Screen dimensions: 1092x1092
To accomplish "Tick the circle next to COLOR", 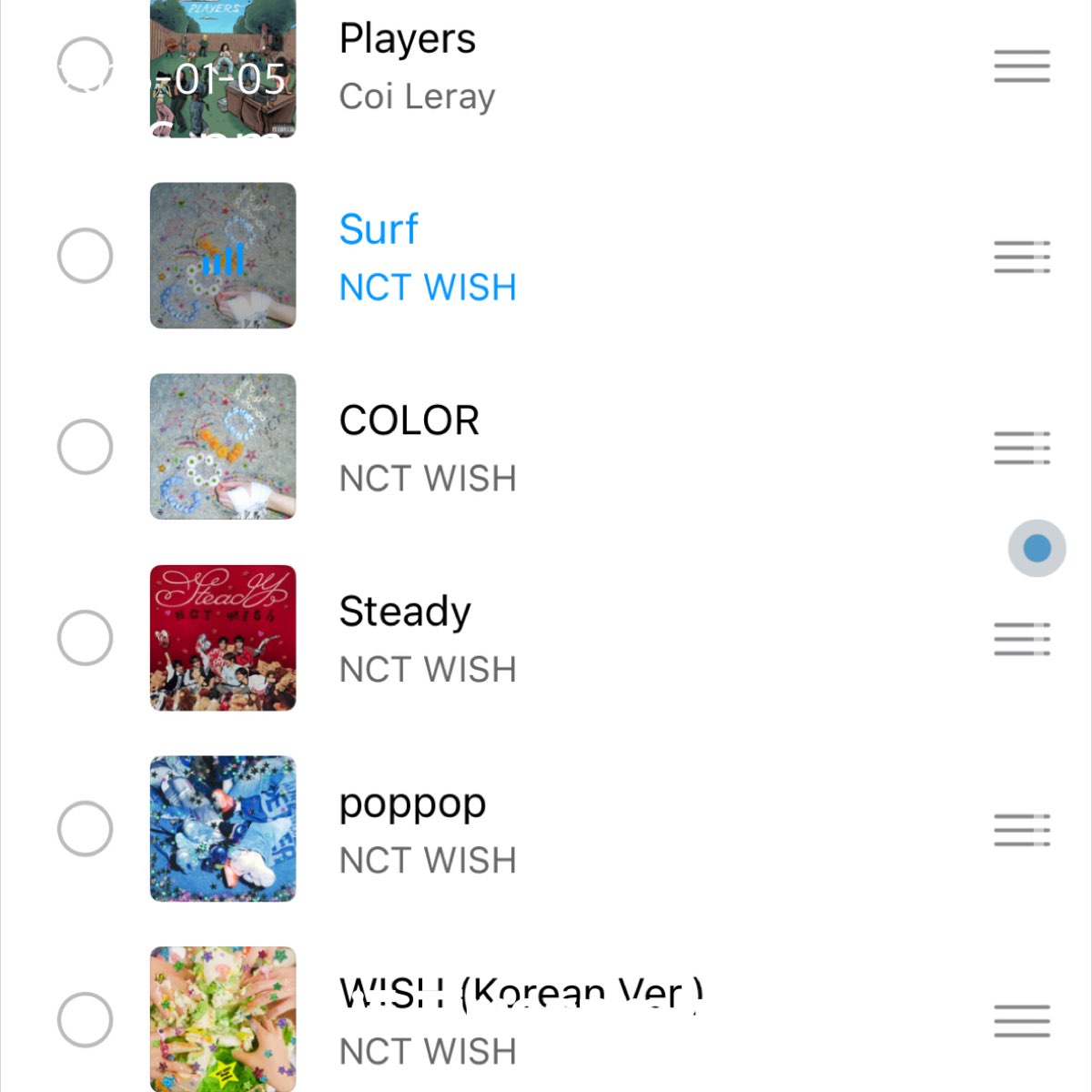I will (x=85, y=447).
